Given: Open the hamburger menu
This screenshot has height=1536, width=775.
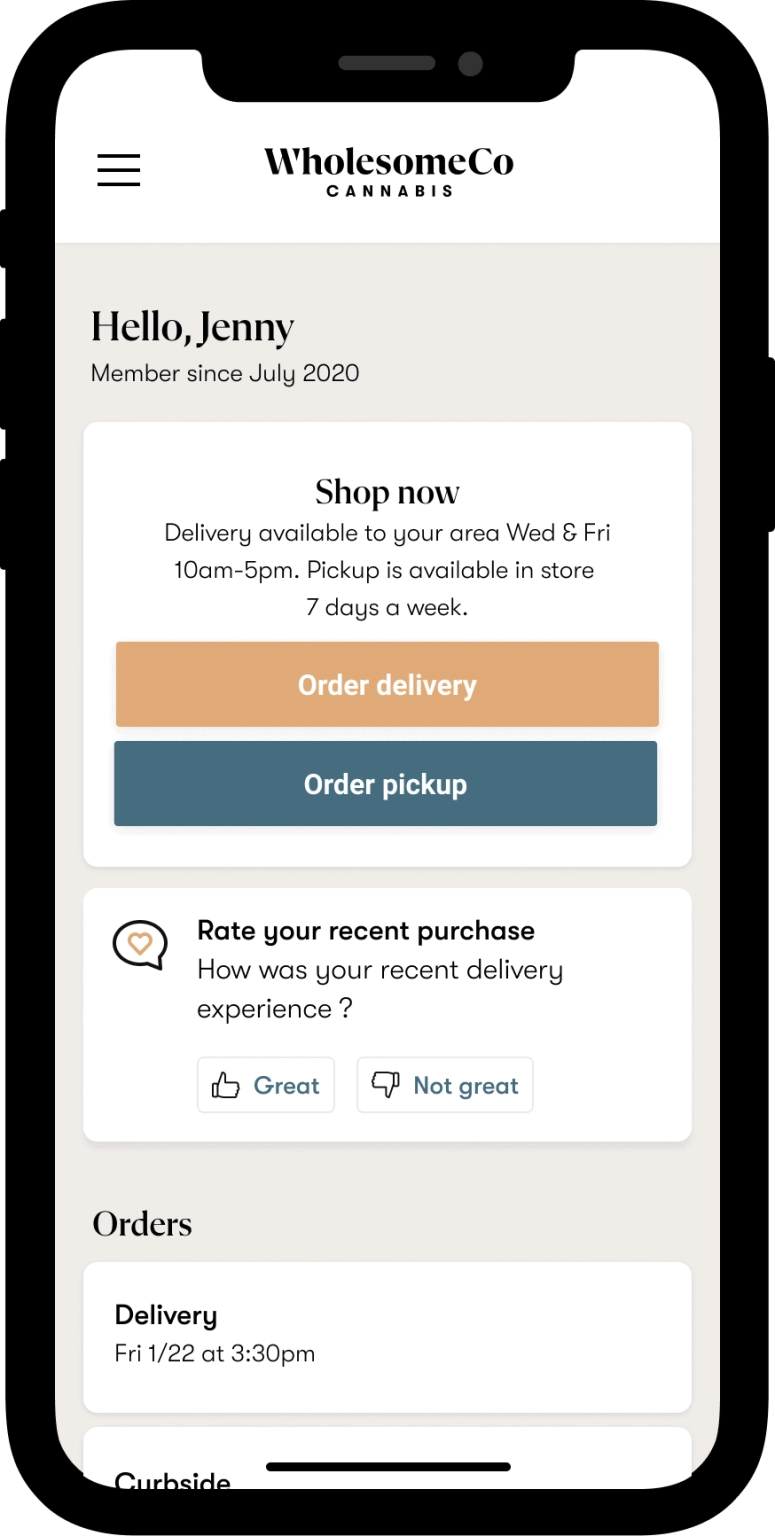Looking at the screenshot, I should 118,170.
